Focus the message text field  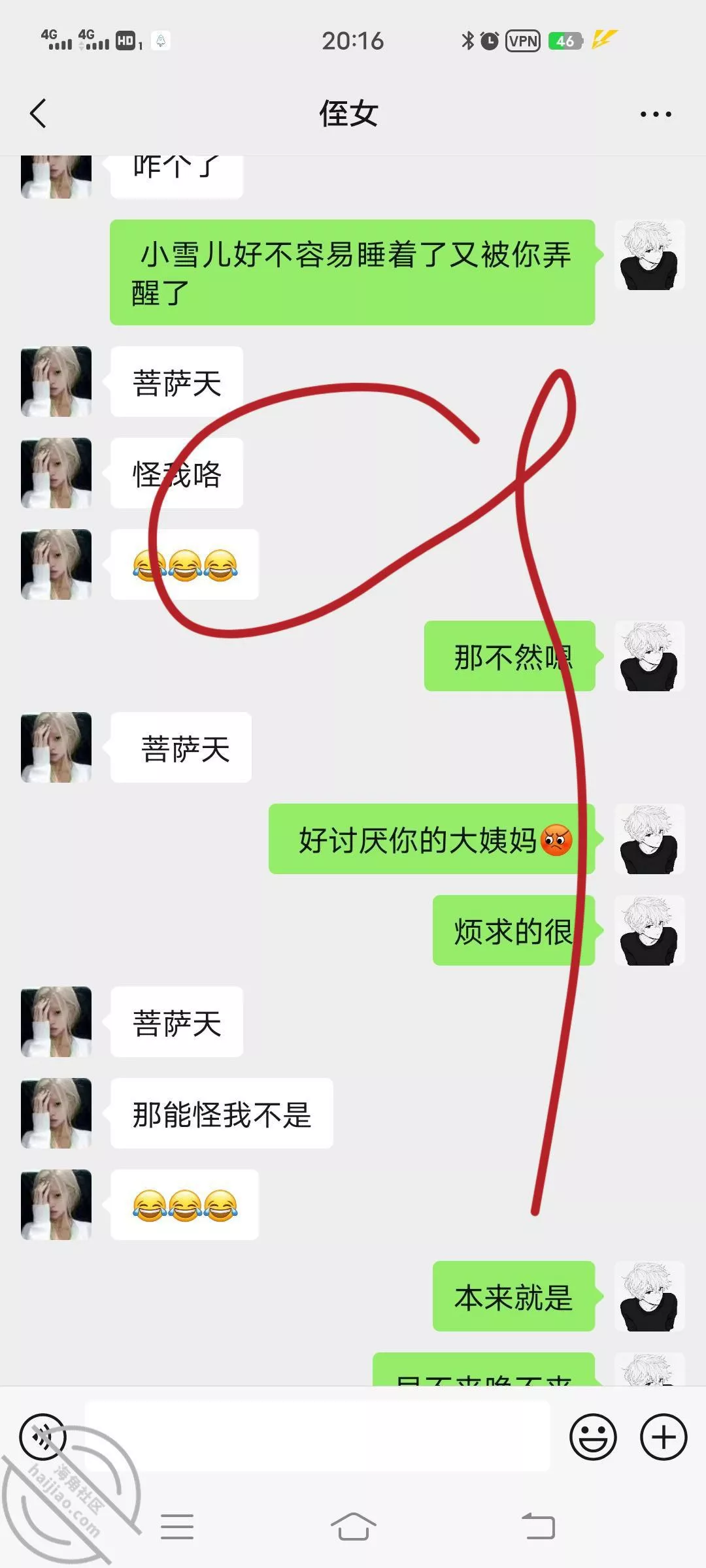click(317, 1437)
